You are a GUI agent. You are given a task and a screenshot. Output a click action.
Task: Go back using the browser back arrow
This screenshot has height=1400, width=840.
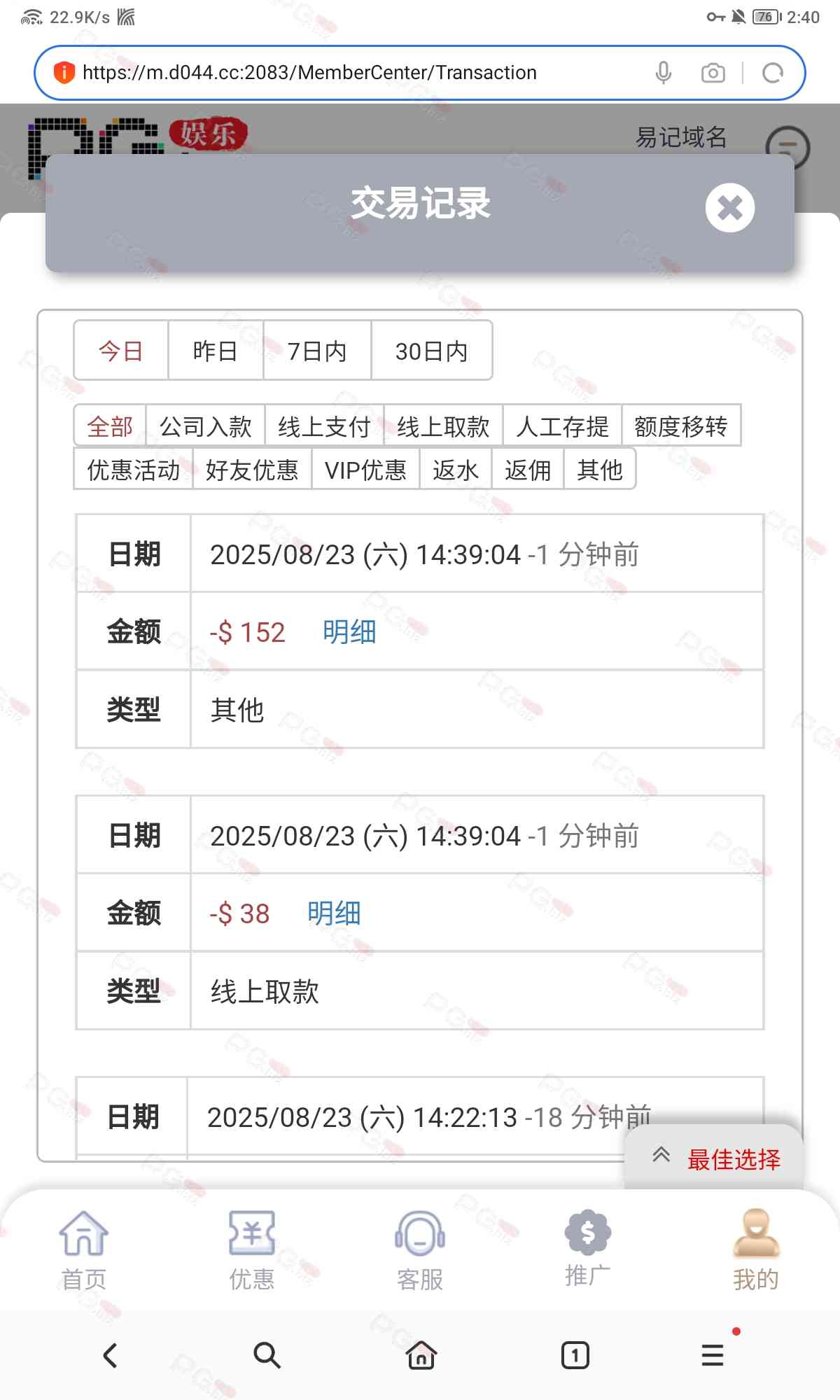pos(111,1356)
